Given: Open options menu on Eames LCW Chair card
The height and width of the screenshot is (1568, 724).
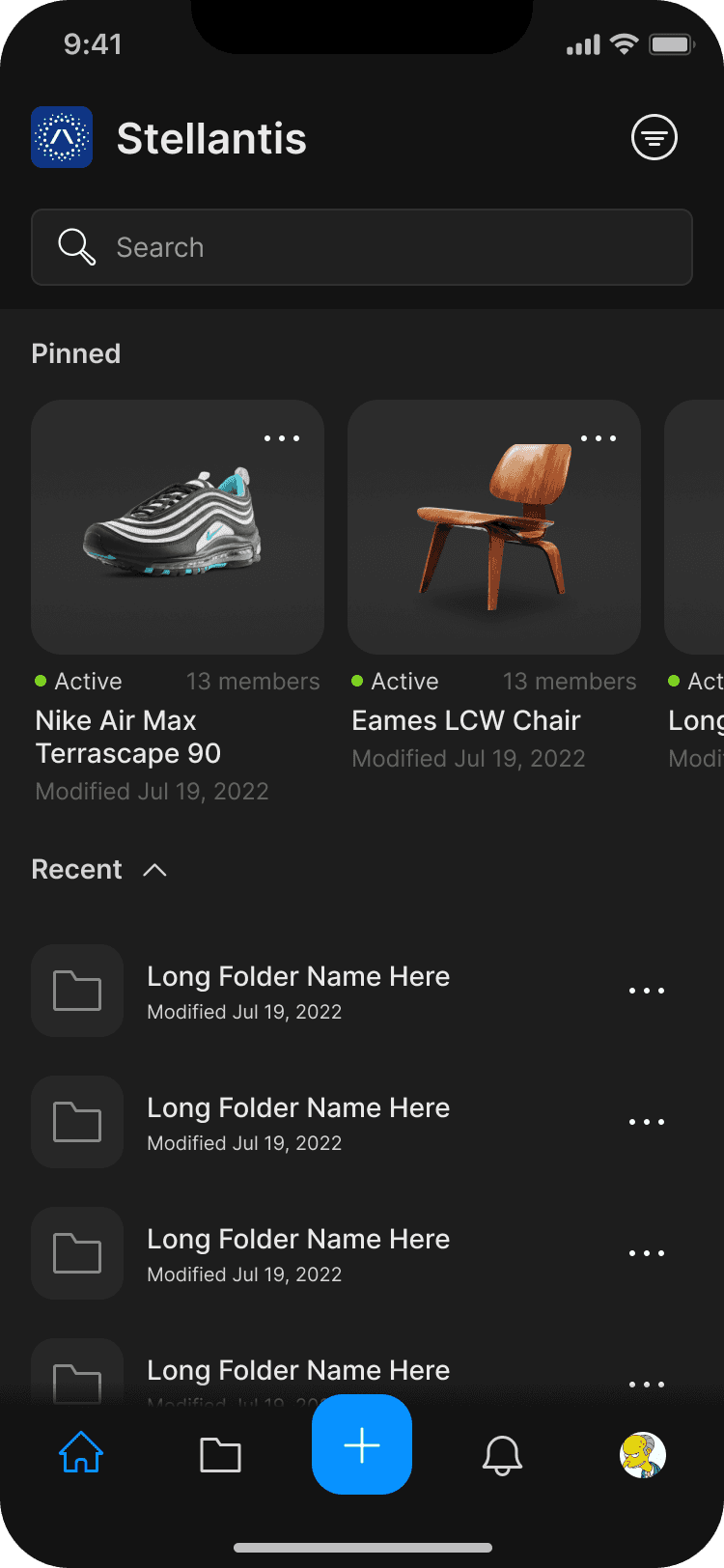Looking at the screenshot, I should tap(599, 438).
